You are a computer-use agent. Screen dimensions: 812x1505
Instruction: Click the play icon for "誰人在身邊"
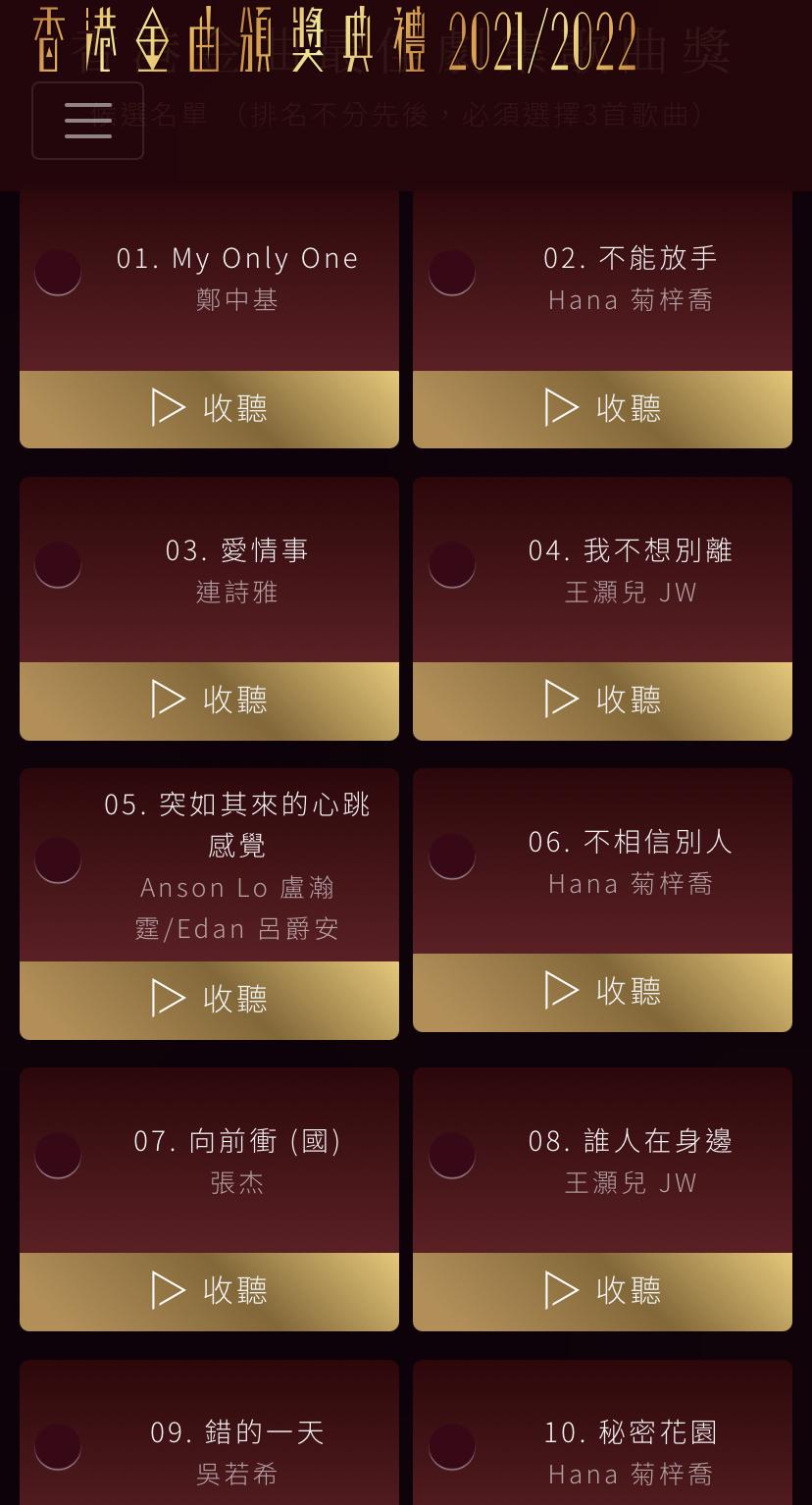point(559,1291)
